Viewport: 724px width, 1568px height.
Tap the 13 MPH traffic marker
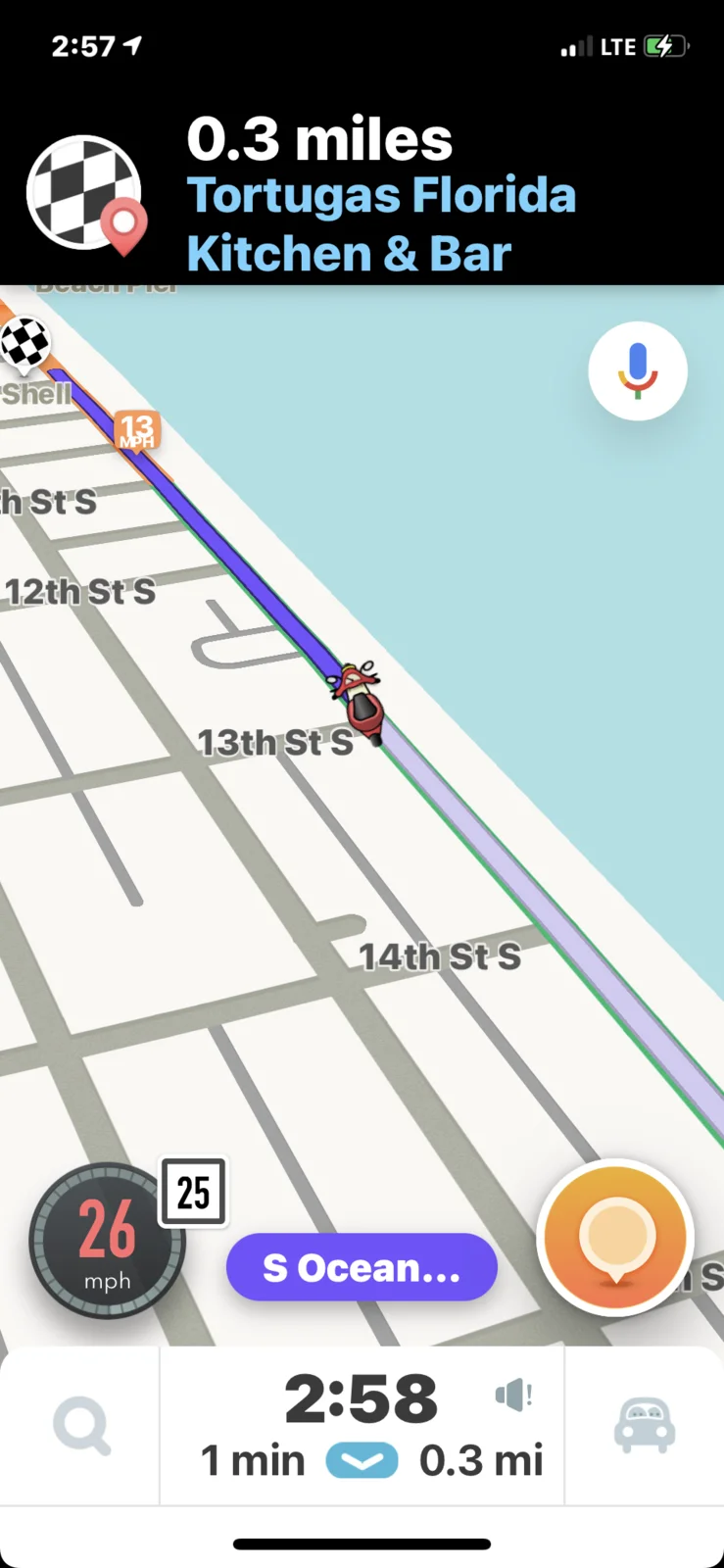pos(137,429)
